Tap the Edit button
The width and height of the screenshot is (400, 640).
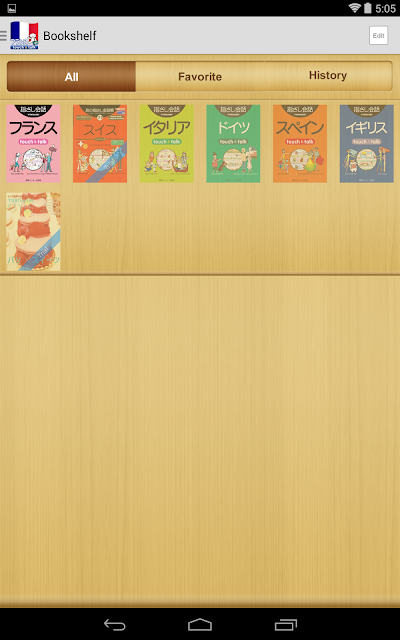(378, 36)
